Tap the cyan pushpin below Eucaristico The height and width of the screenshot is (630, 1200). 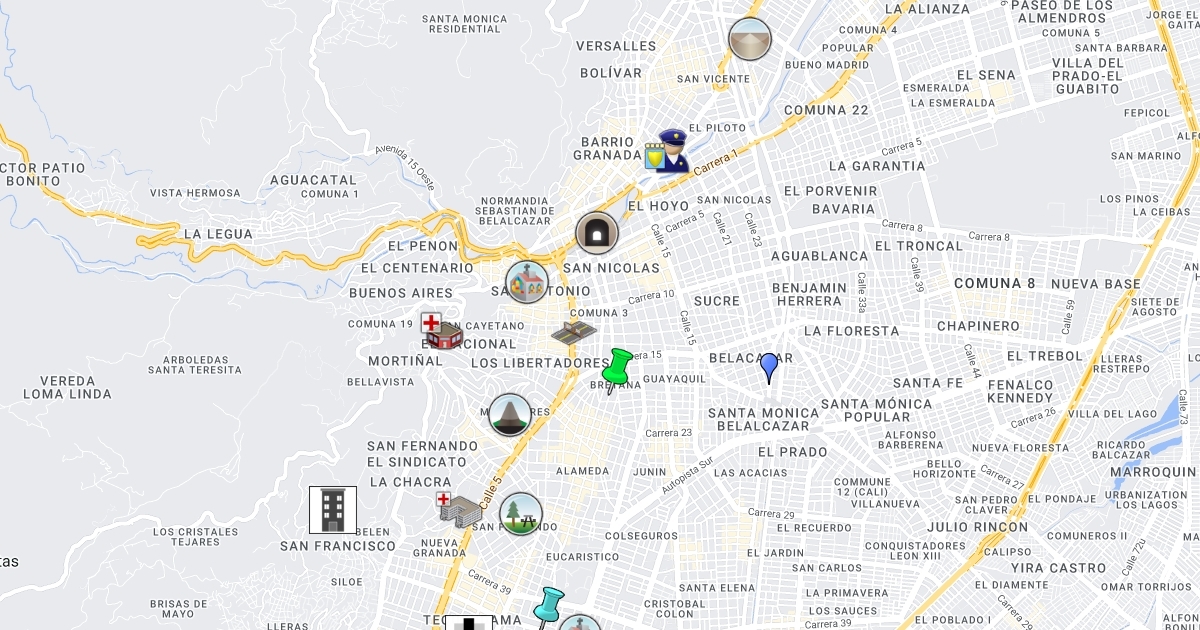(547, 606)
